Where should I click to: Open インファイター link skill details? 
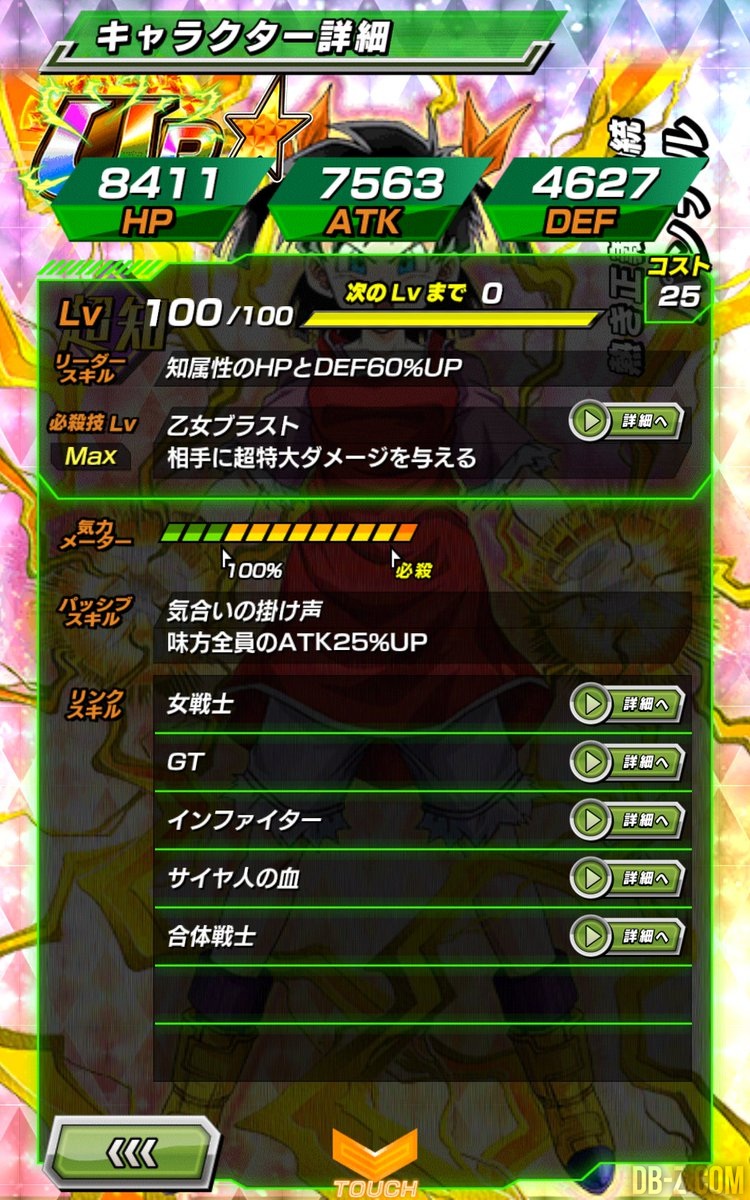pos(627,820)
